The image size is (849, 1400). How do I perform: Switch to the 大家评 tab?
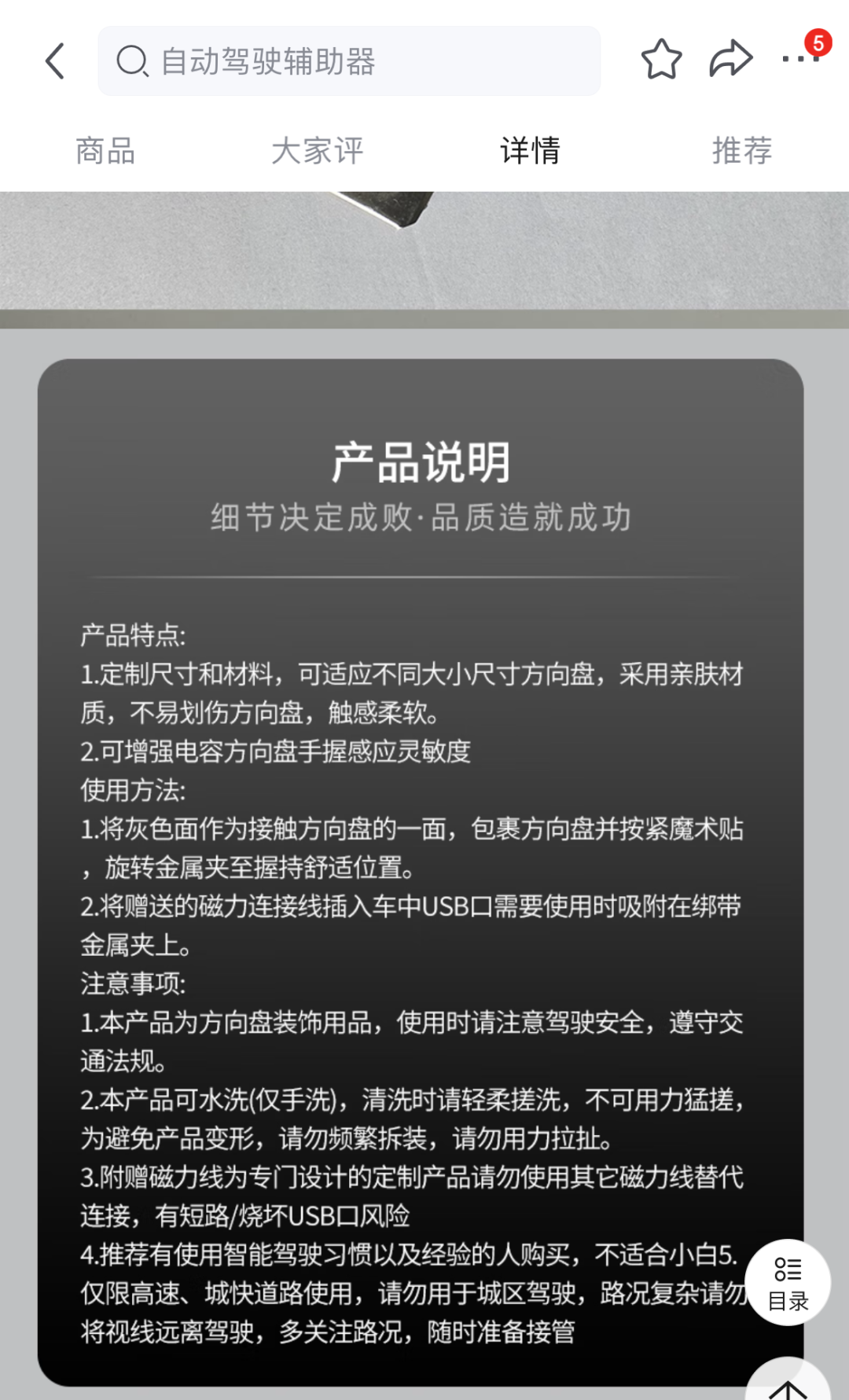pyautogui.click(x=318, y=151)
